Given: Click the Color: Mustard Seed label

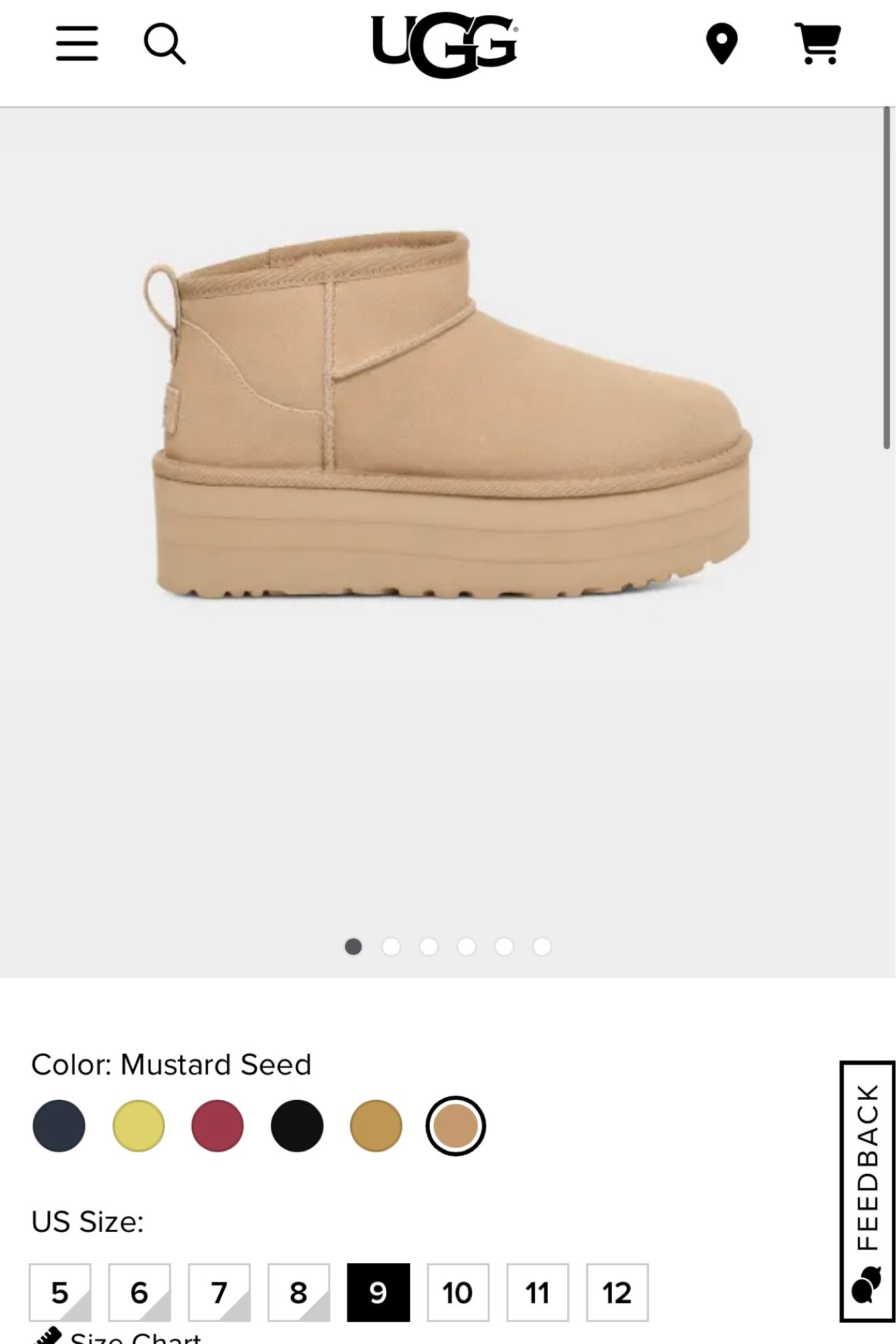Looking at the screenshot, I should point(171,1064).
